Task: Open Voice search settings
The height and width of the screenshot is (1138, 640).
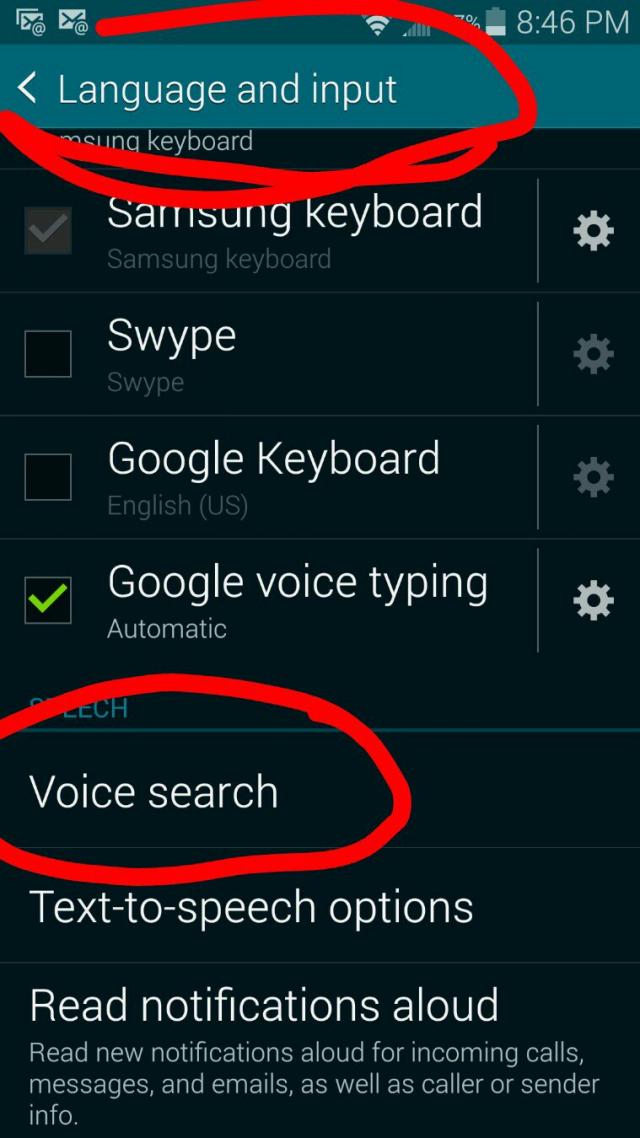Action: point(154,792)
